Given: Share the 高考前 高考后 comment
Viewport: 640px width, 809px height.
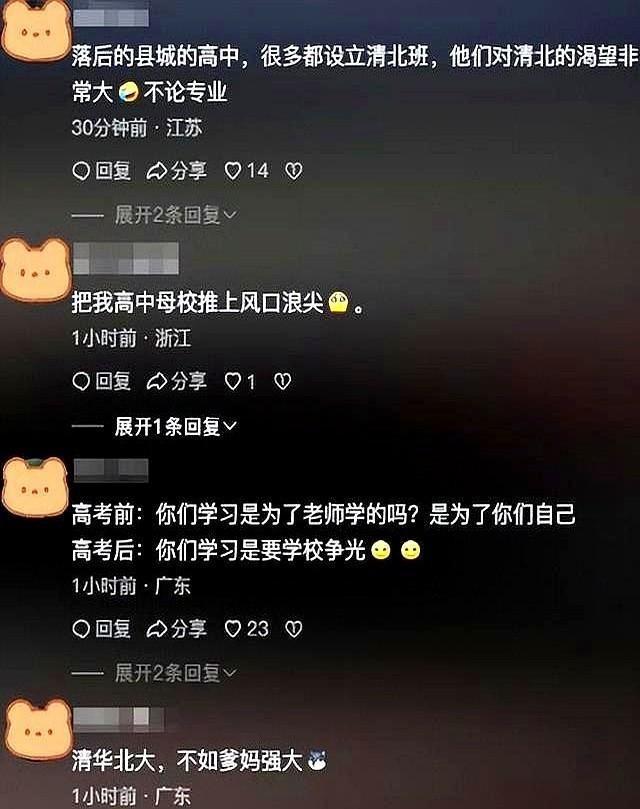Looking at the screenshot, I should point(177,629).
